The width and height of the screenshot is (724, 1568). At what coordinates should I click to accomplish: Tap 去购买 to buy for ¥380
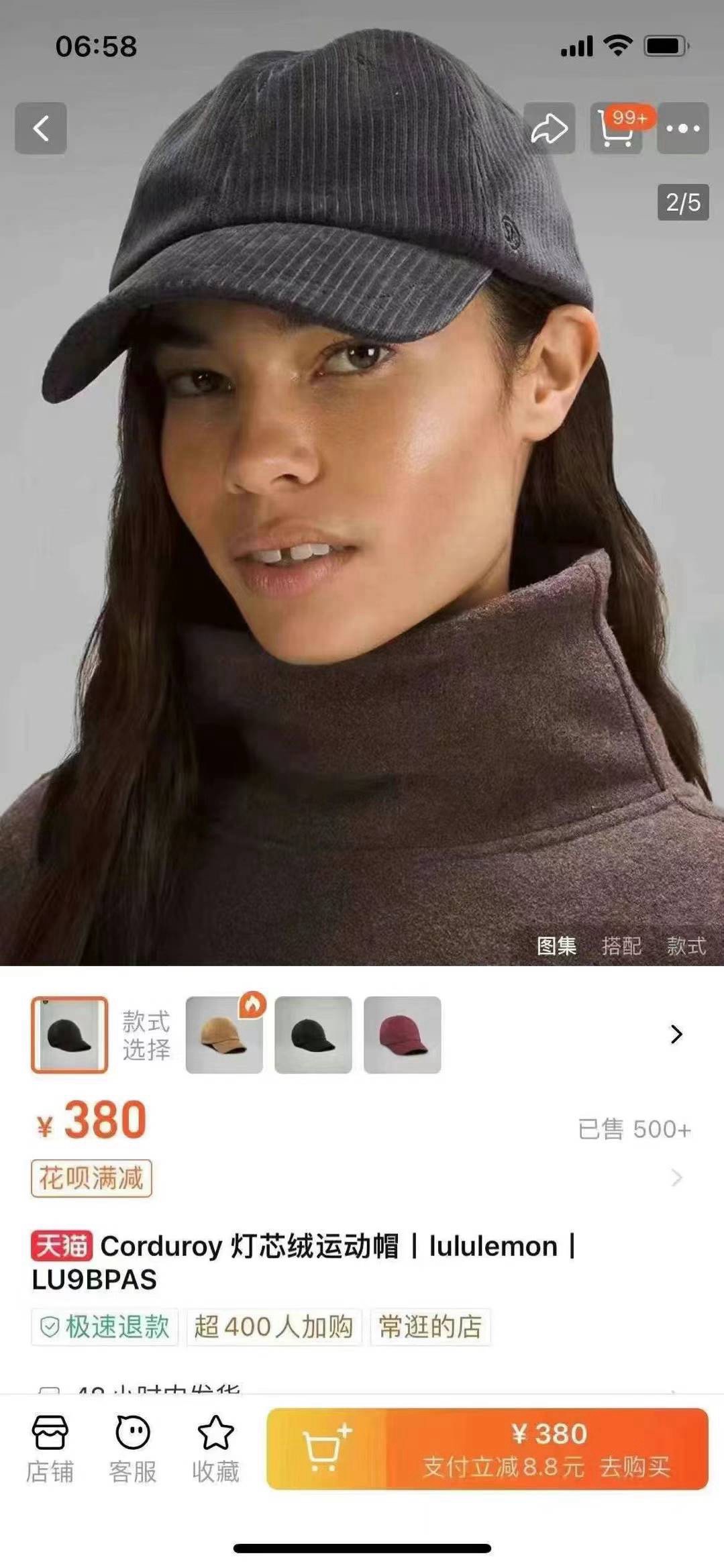point(548,1449)
